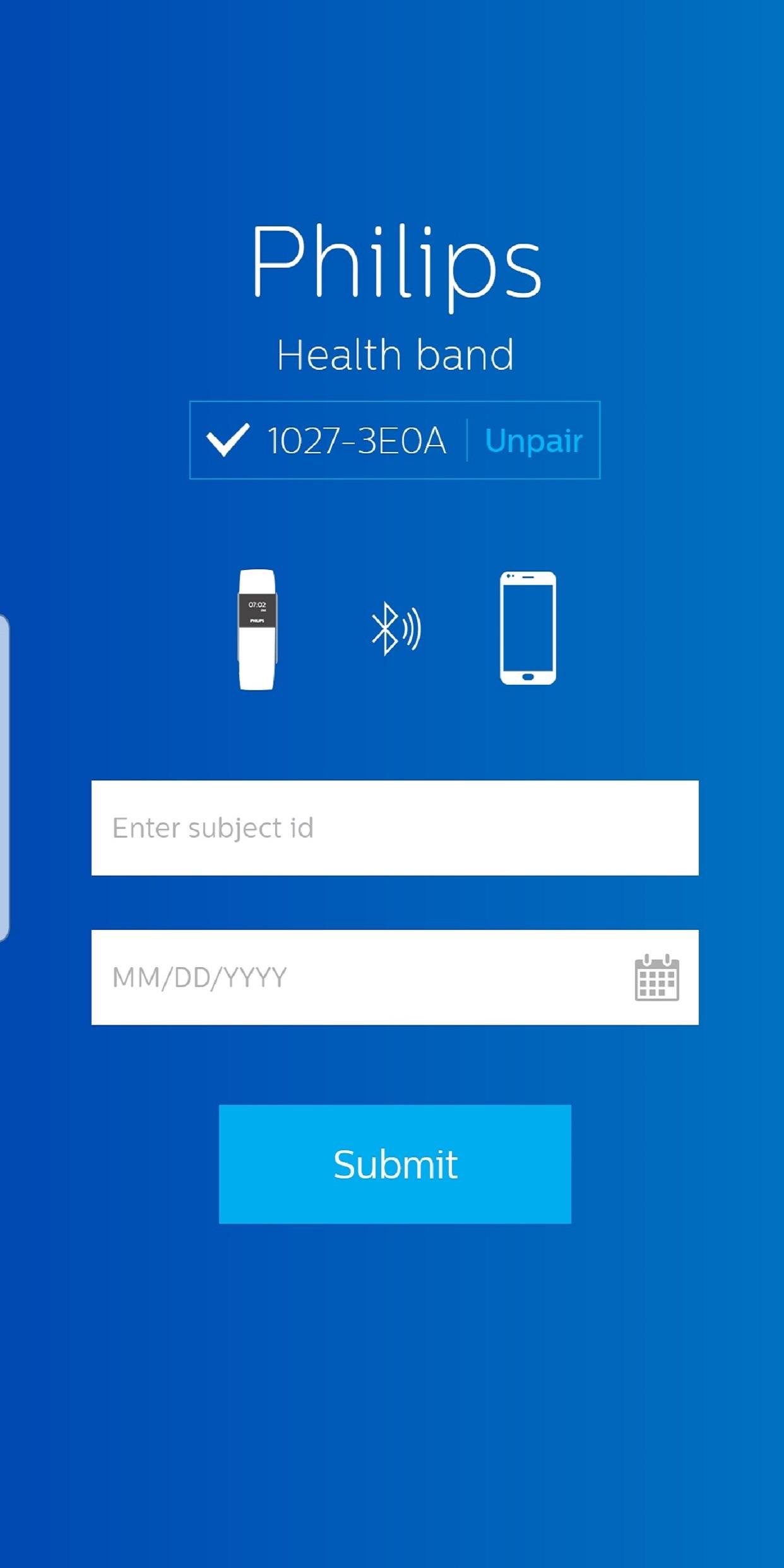Submit the subject details
This screenshot has width=784, height=1568.
[395, 1165]
